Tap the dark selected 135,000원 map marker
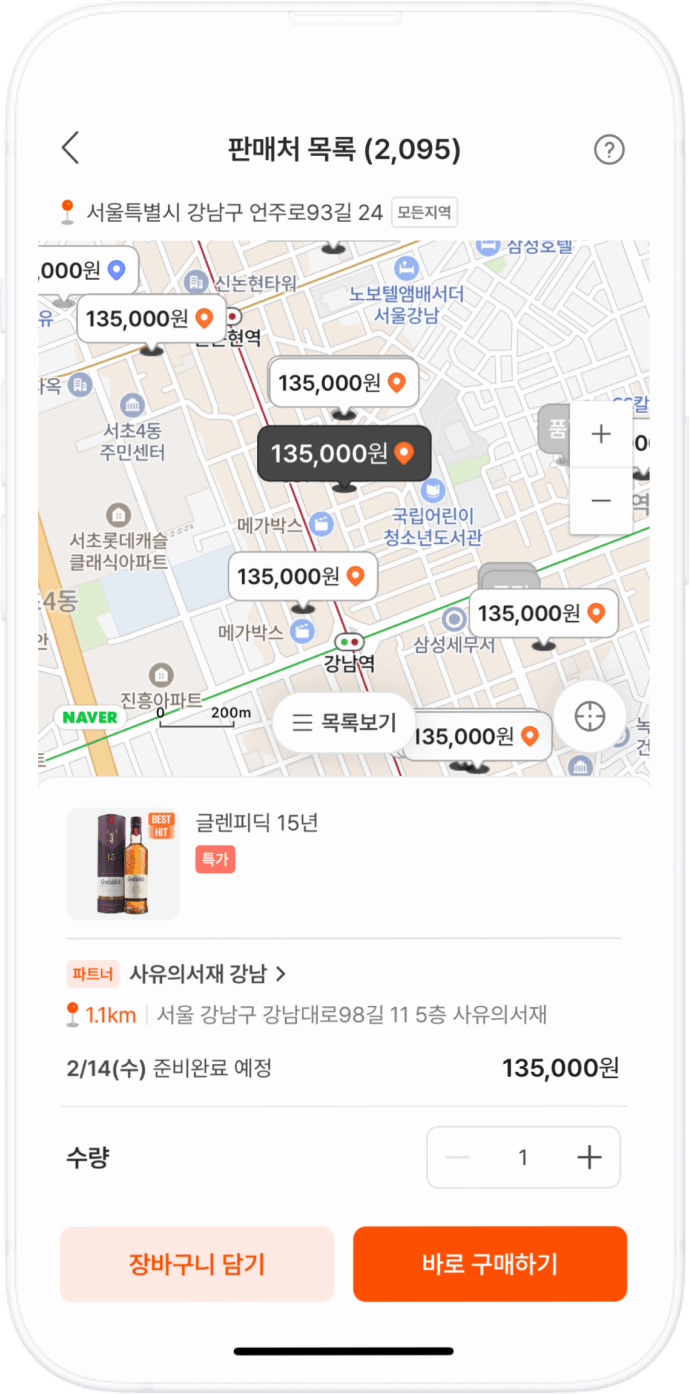The width and height of the screenshot is (690, 1394). coord(344,454)
